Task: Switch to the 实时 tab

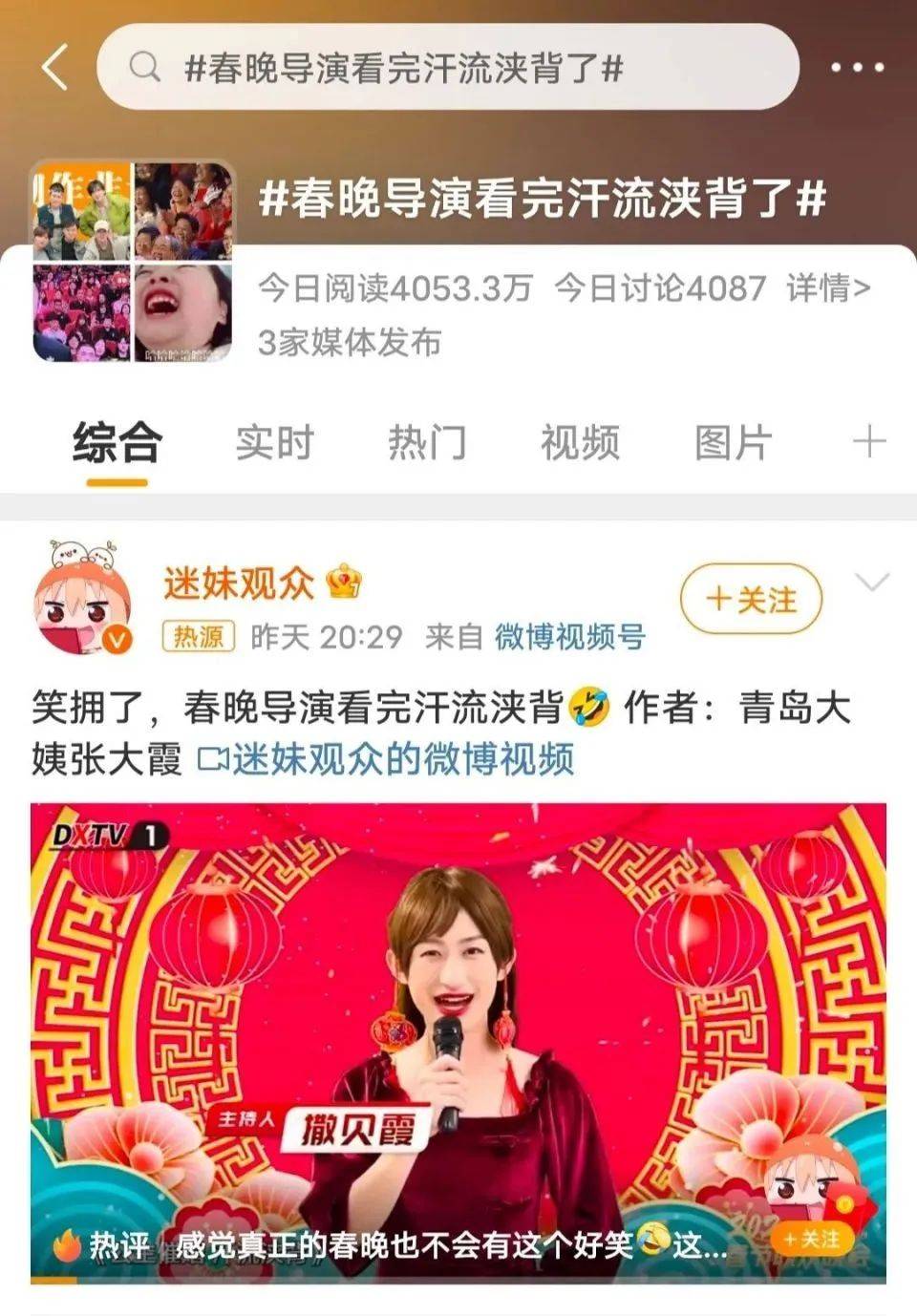Action: (274, 443)
